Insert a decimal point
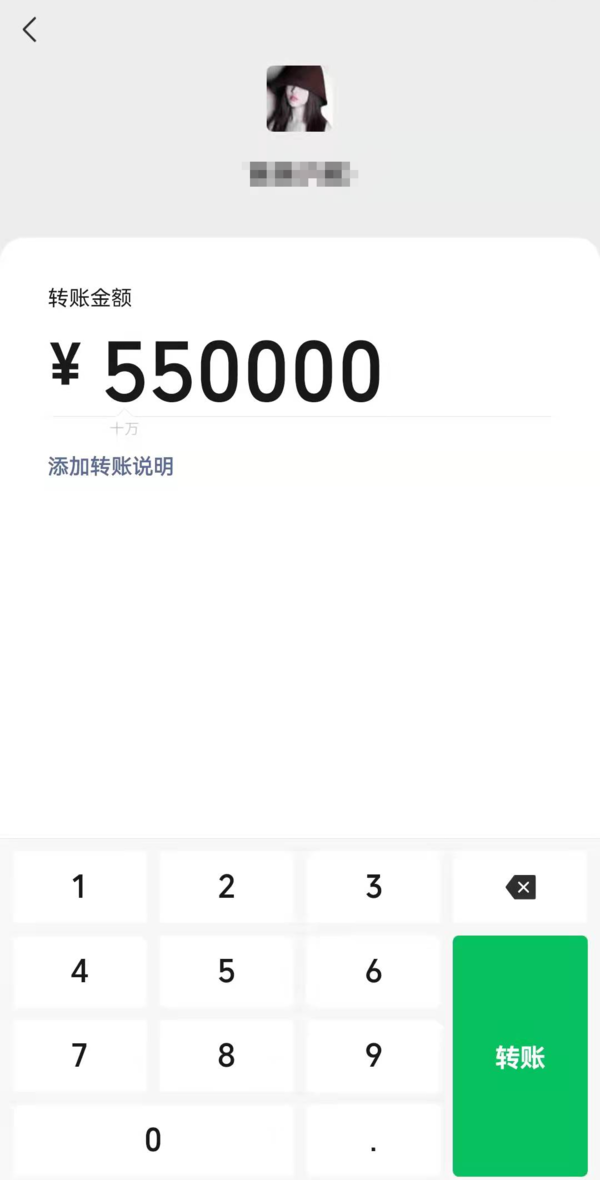The width and height of the screenshot is (600, 1180). click(x=373, y=1140)
